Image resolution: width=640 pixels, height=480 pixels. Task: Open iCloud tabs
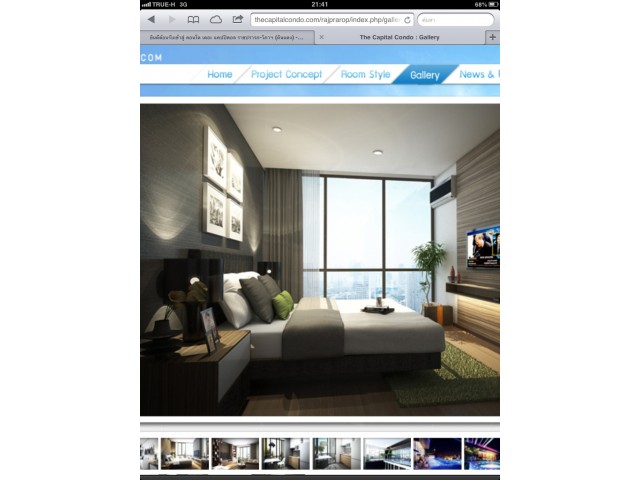[215, 19]
